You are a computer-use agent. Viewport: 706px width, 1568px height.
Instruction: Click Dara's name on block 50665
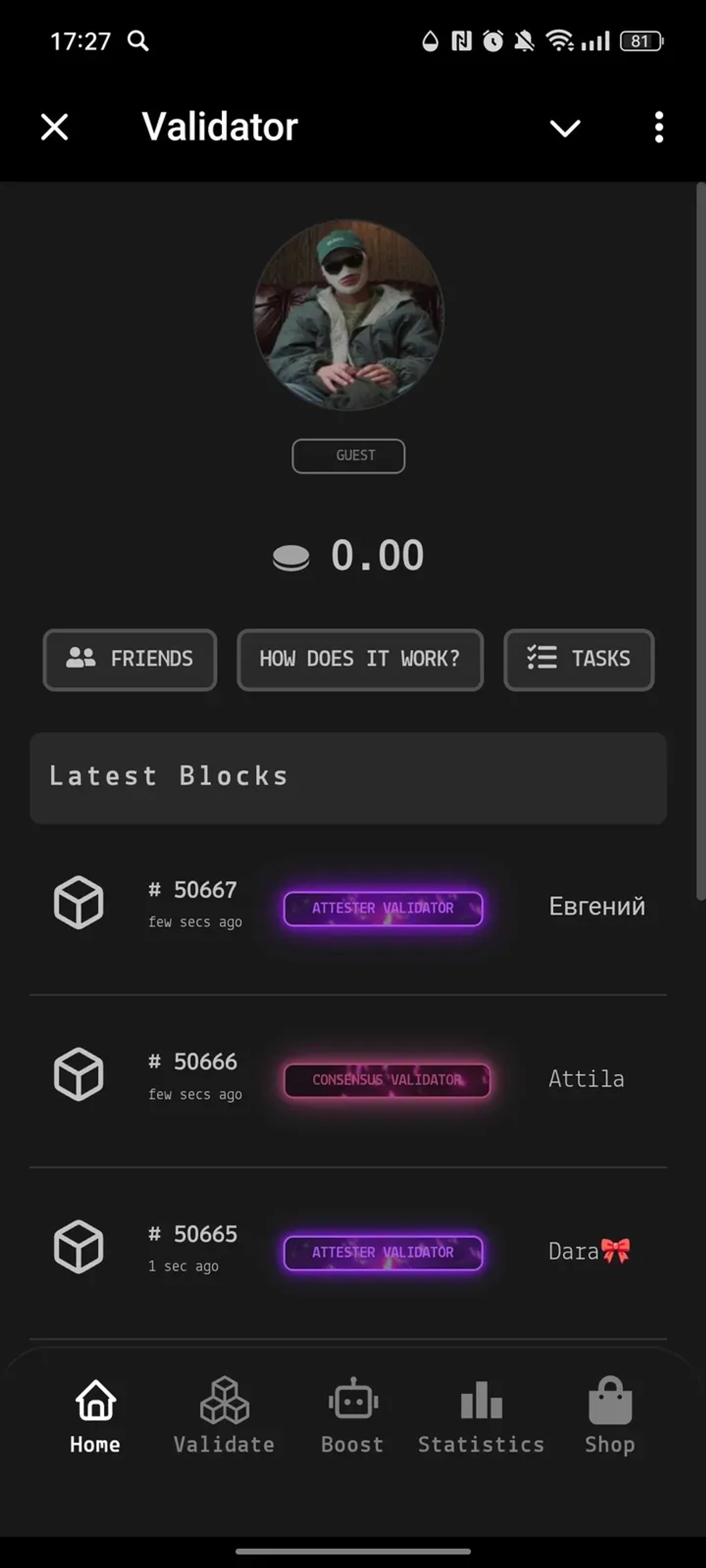point(590,1252)
